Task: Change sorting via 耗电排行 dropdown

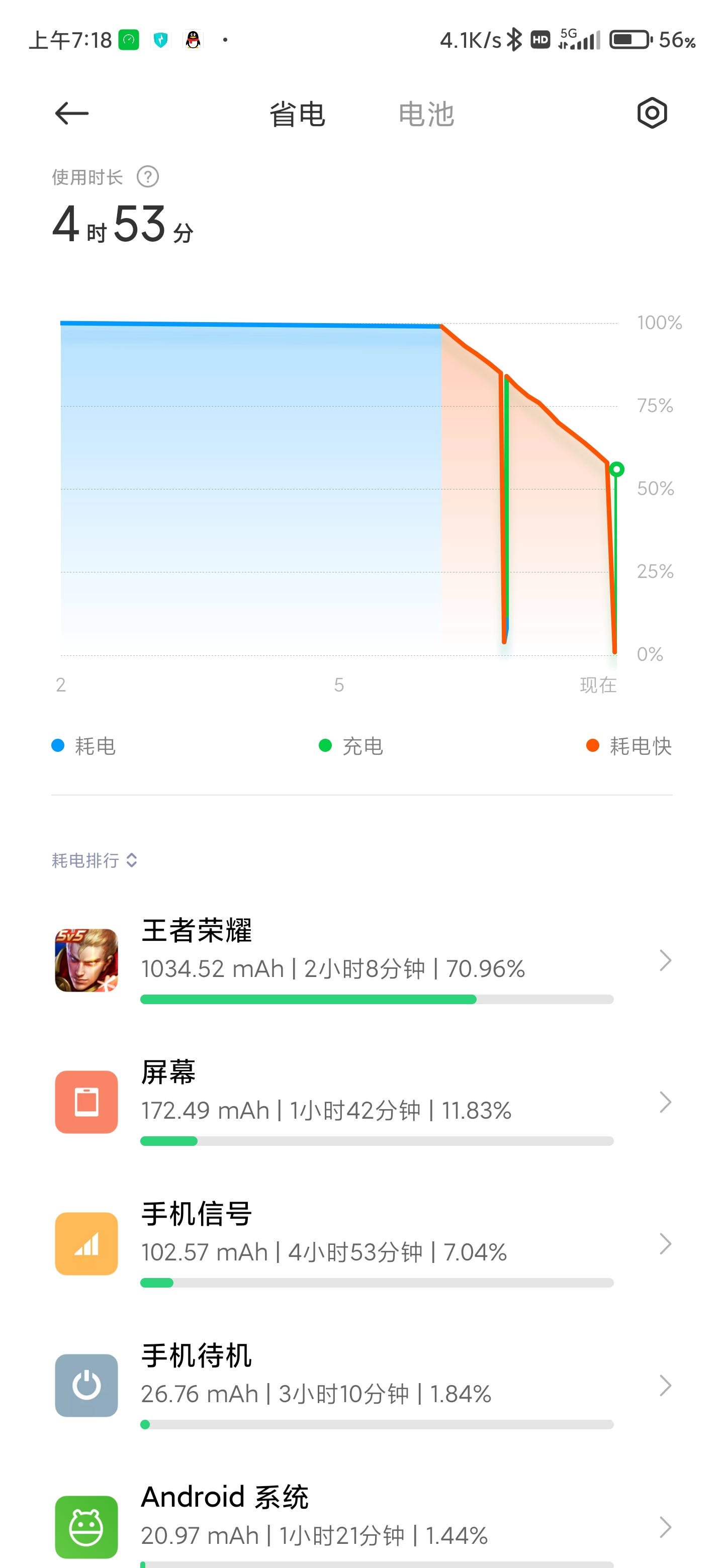Action: (x=95, y=860)
